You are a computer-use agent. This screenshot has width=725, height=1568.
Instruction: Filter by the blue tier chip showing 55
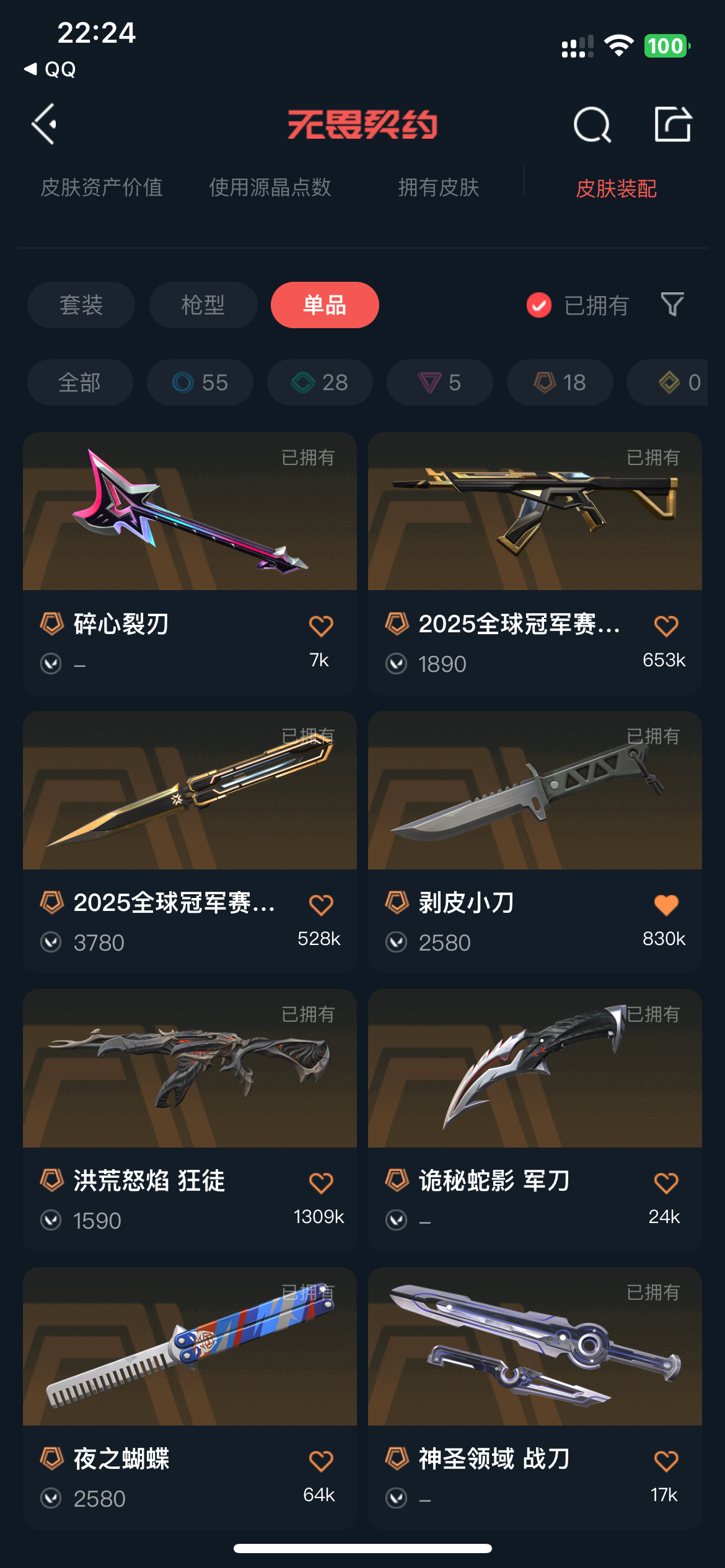click(200, 383)
